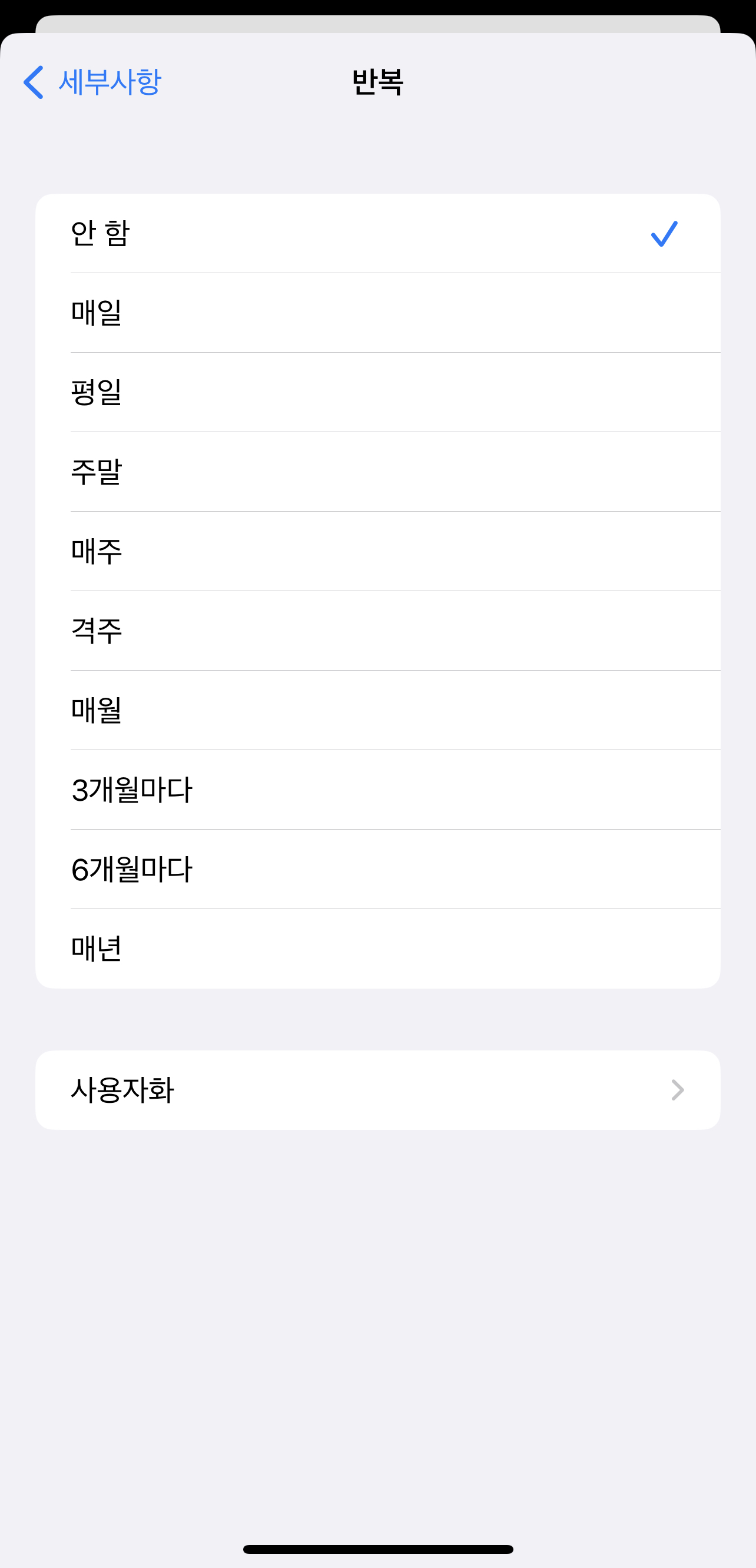Pick the 3개월마다 option
The height and width of the screenshot is (1568, 756).
378,790
